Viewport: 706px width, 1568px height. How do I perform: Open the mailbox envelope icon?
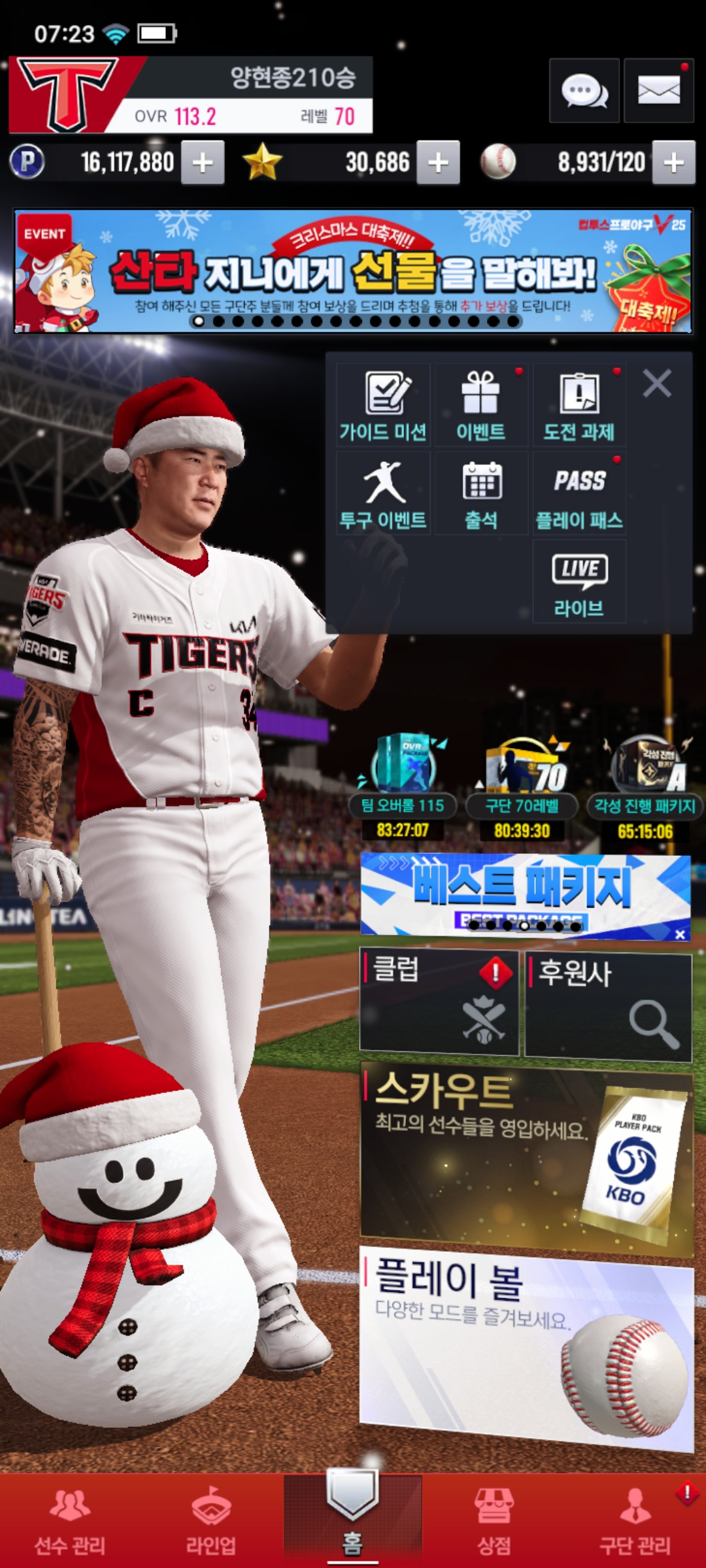tap(658, 91)
